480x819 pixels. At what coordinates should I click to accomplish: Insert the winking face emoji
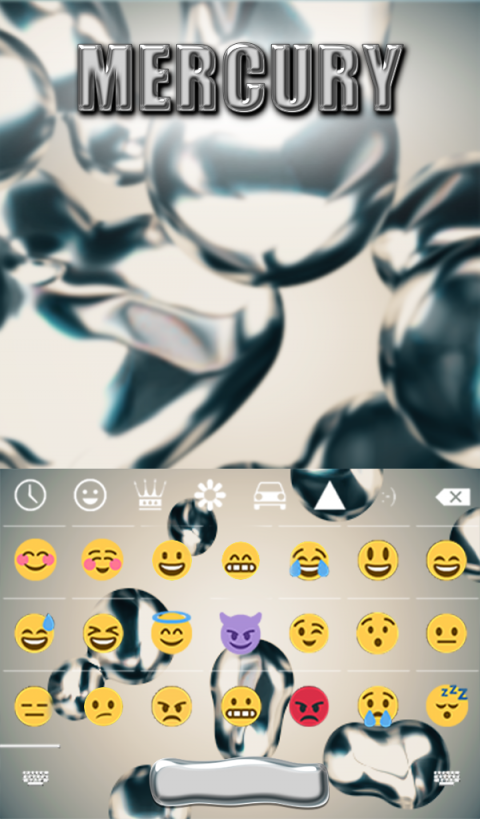coord(309,633)
